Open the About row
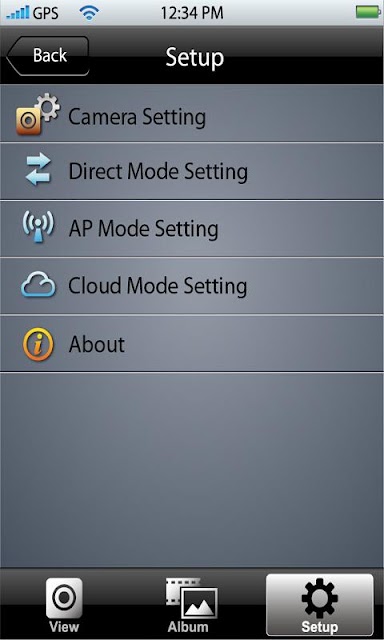Viewport: 384px width, 640px height. tap(192, 343)
